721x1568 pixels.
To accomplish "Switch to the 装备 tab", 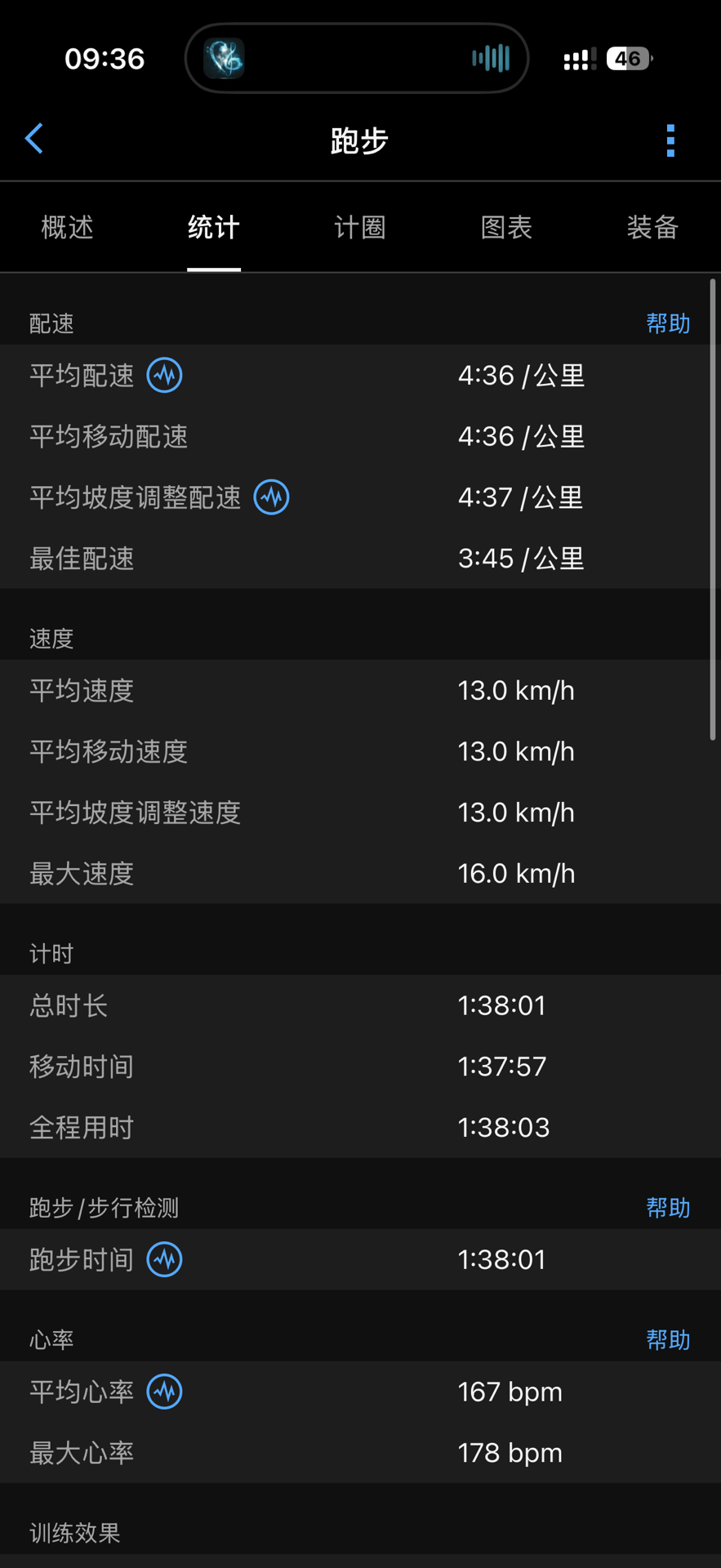I will point(652,227).
